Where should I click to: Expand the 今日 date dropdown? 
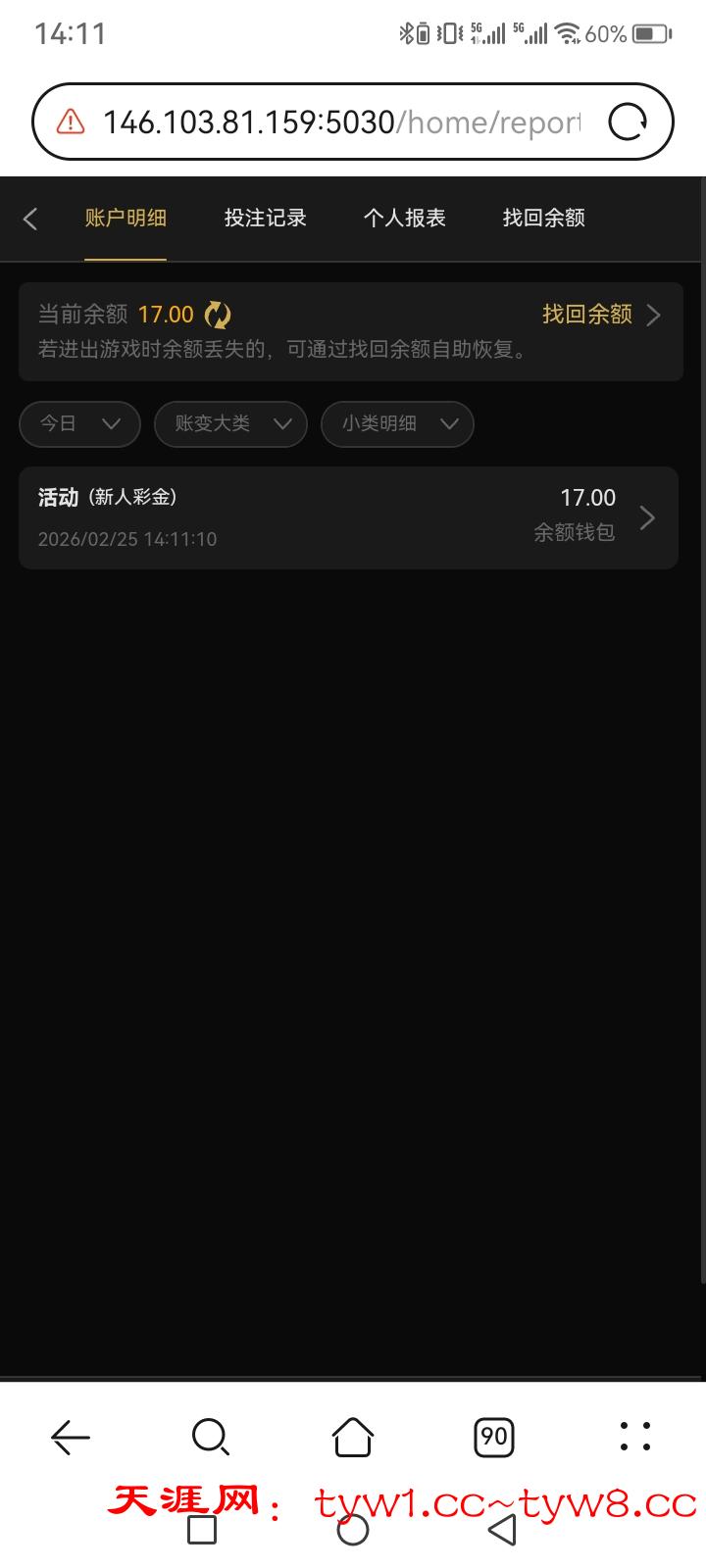79,424
